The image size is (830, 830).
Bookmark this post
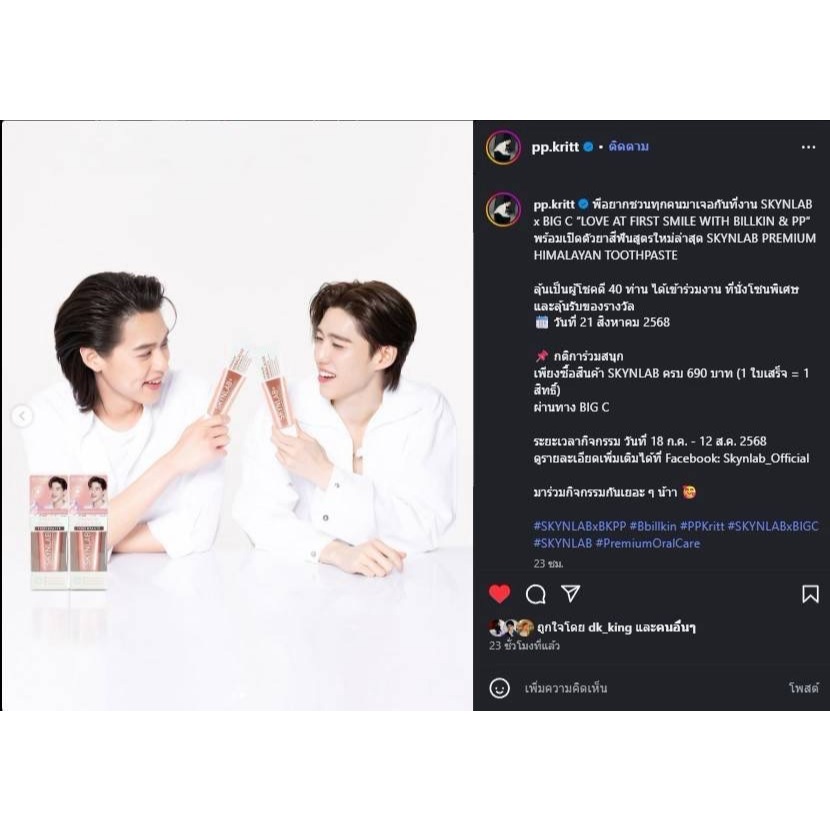[x=810, y=594]
